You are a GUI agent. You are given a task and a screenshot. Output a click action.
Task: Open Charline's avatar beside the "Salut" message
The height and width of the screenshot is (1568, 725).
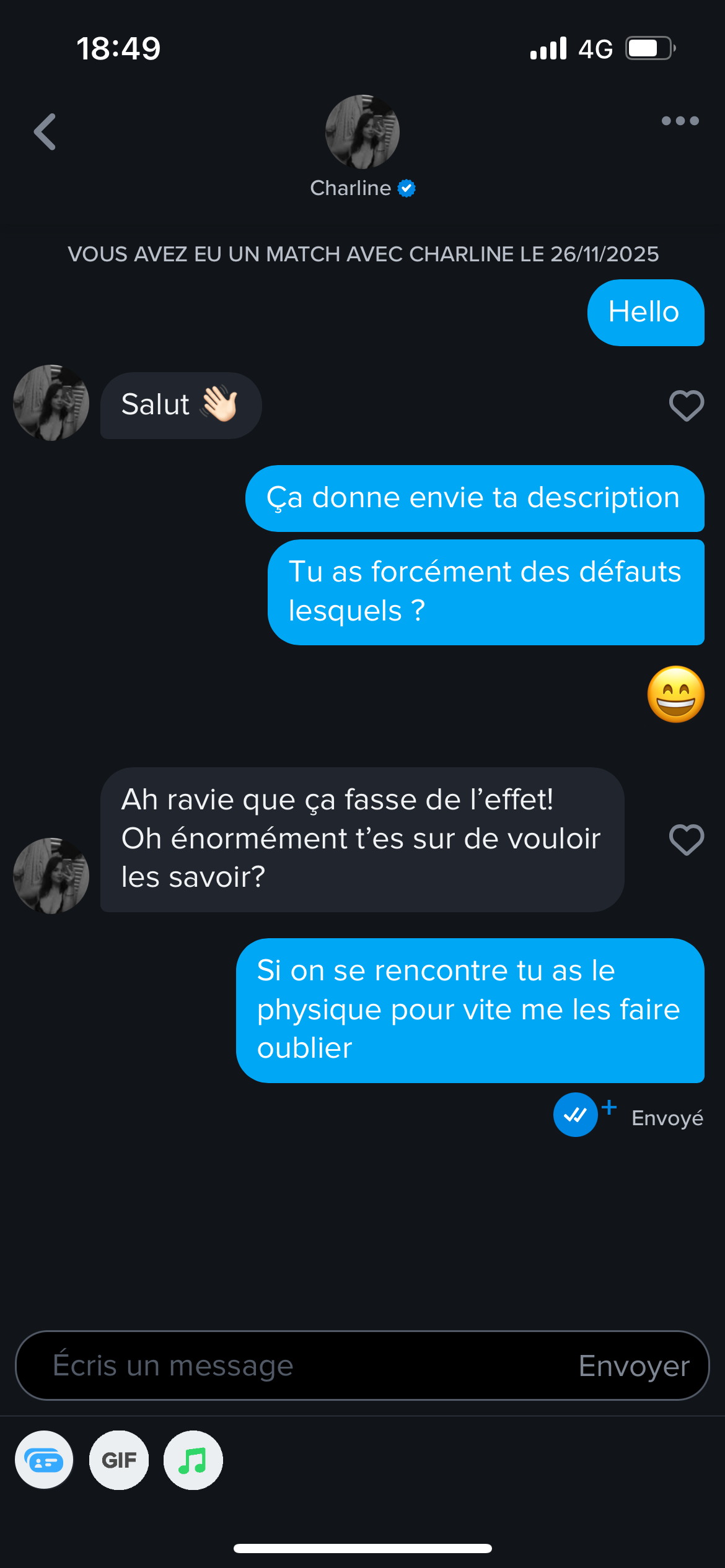coord(51,403)
